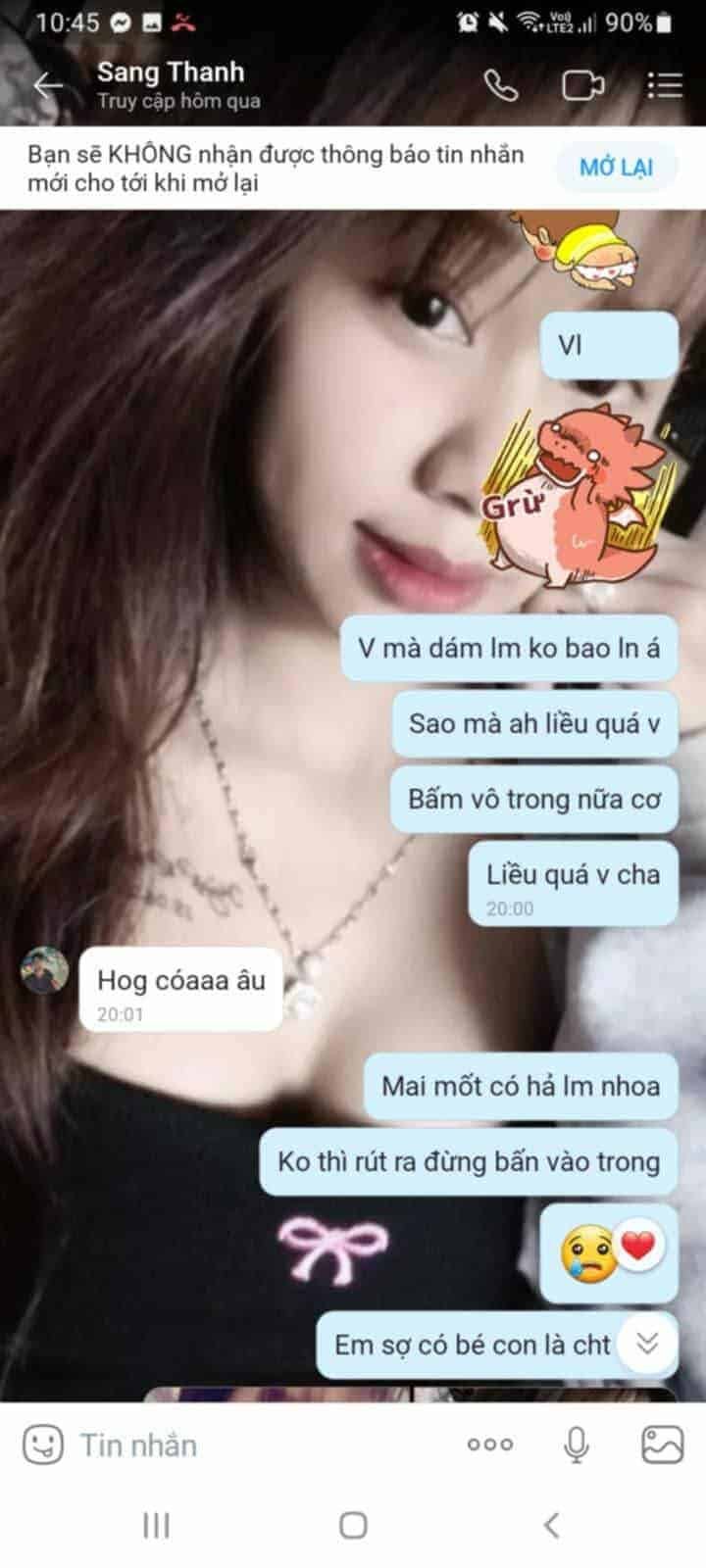
Task: Open the chat options menu
Action: tap(664, 85)
